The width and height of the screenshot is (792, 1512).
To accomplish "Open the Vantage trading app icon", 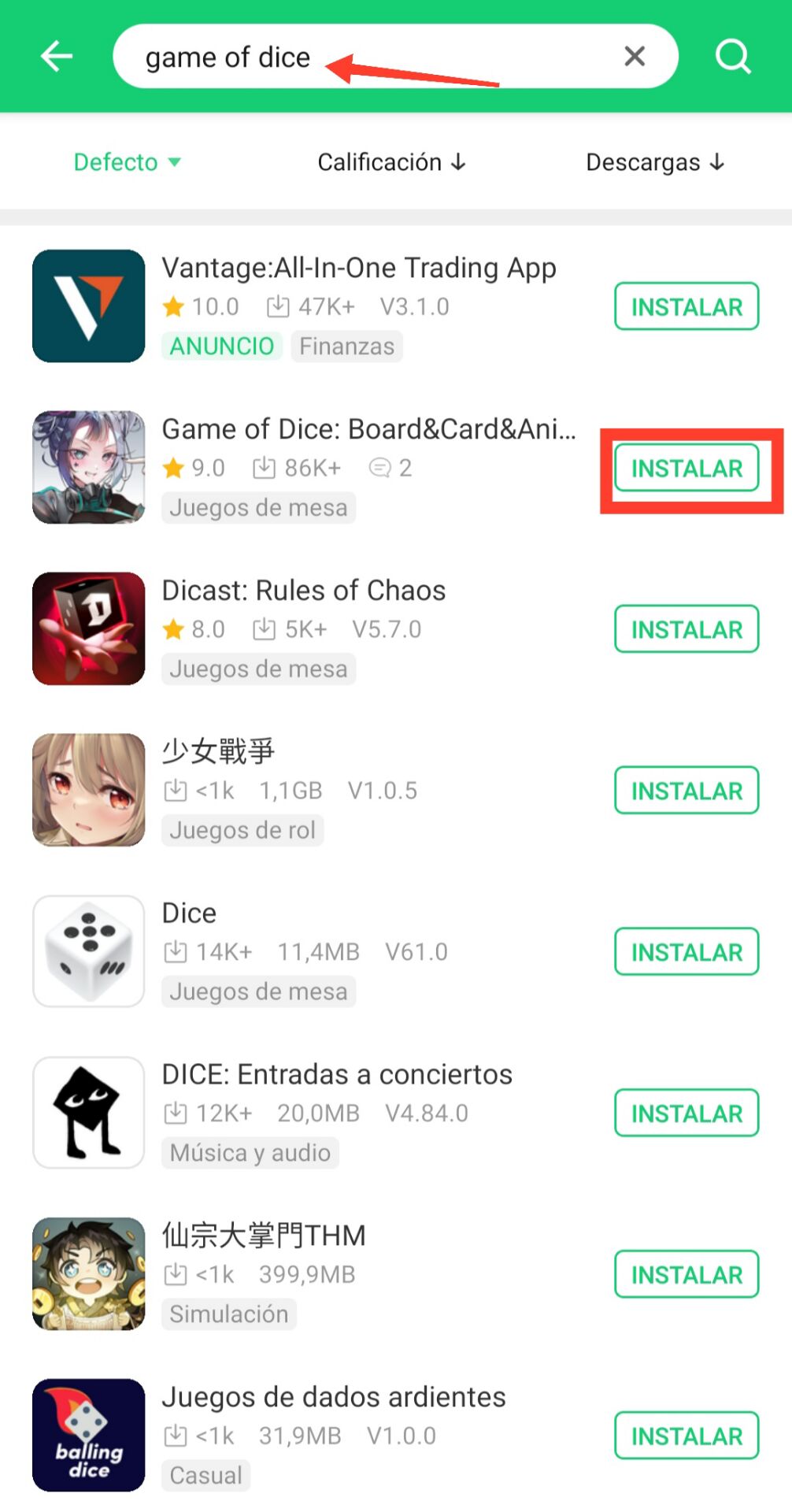I will click(x=88, y=306).
